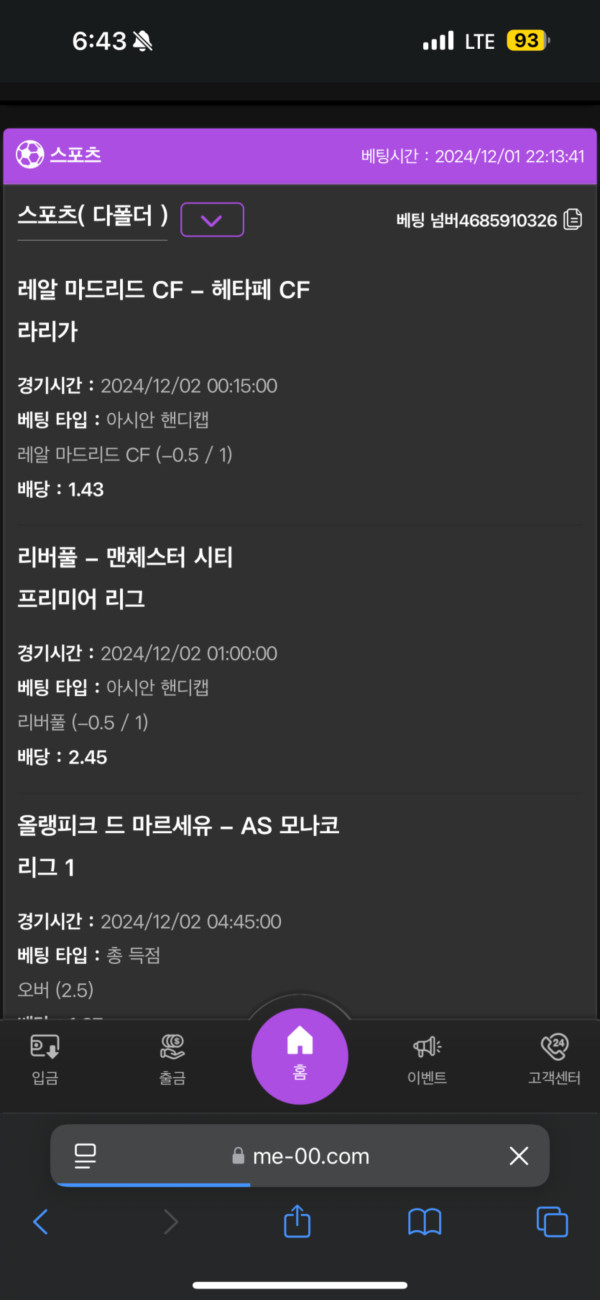Open Safari bookmarks
This screenshot has width=600, height=1300.
coord(425,1221)
